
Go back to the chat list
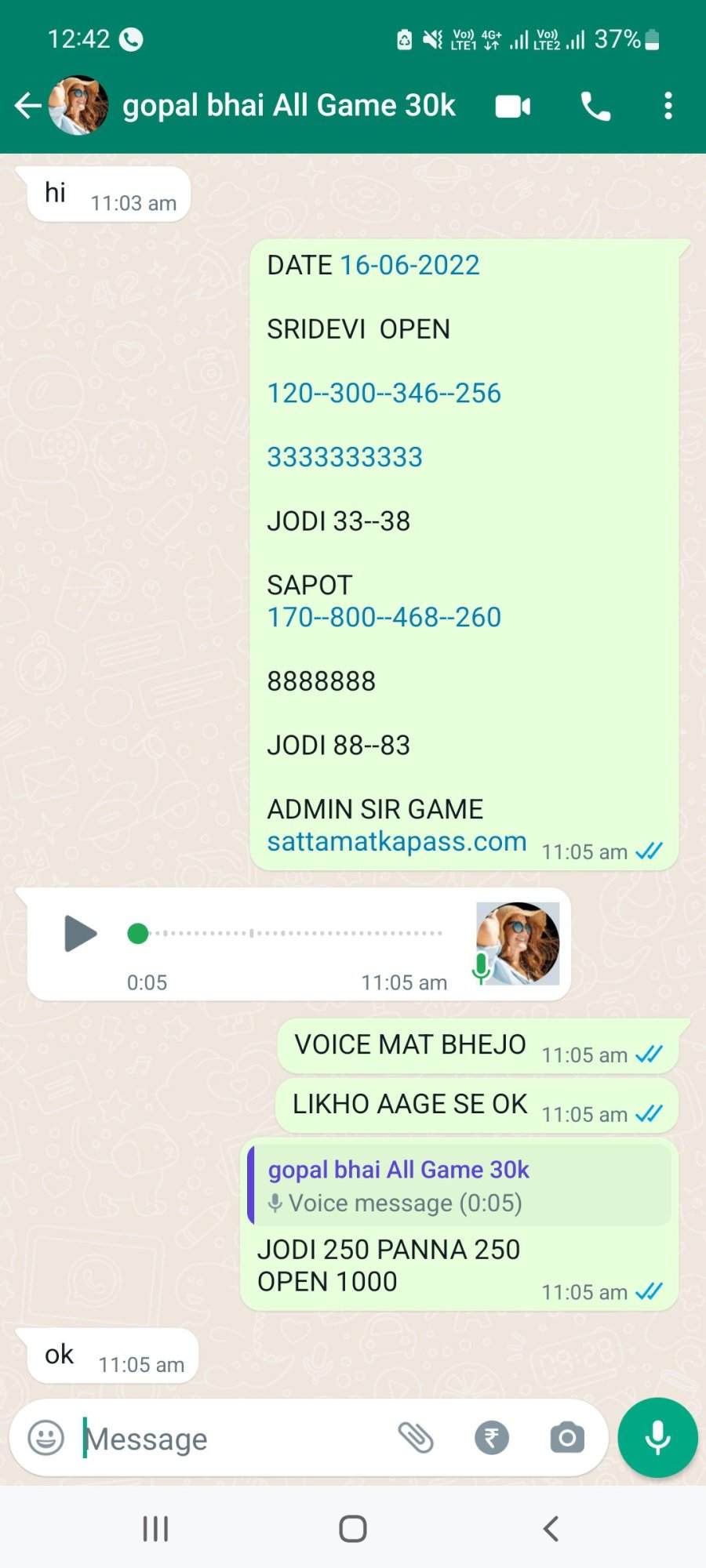(x=28, y=106)
